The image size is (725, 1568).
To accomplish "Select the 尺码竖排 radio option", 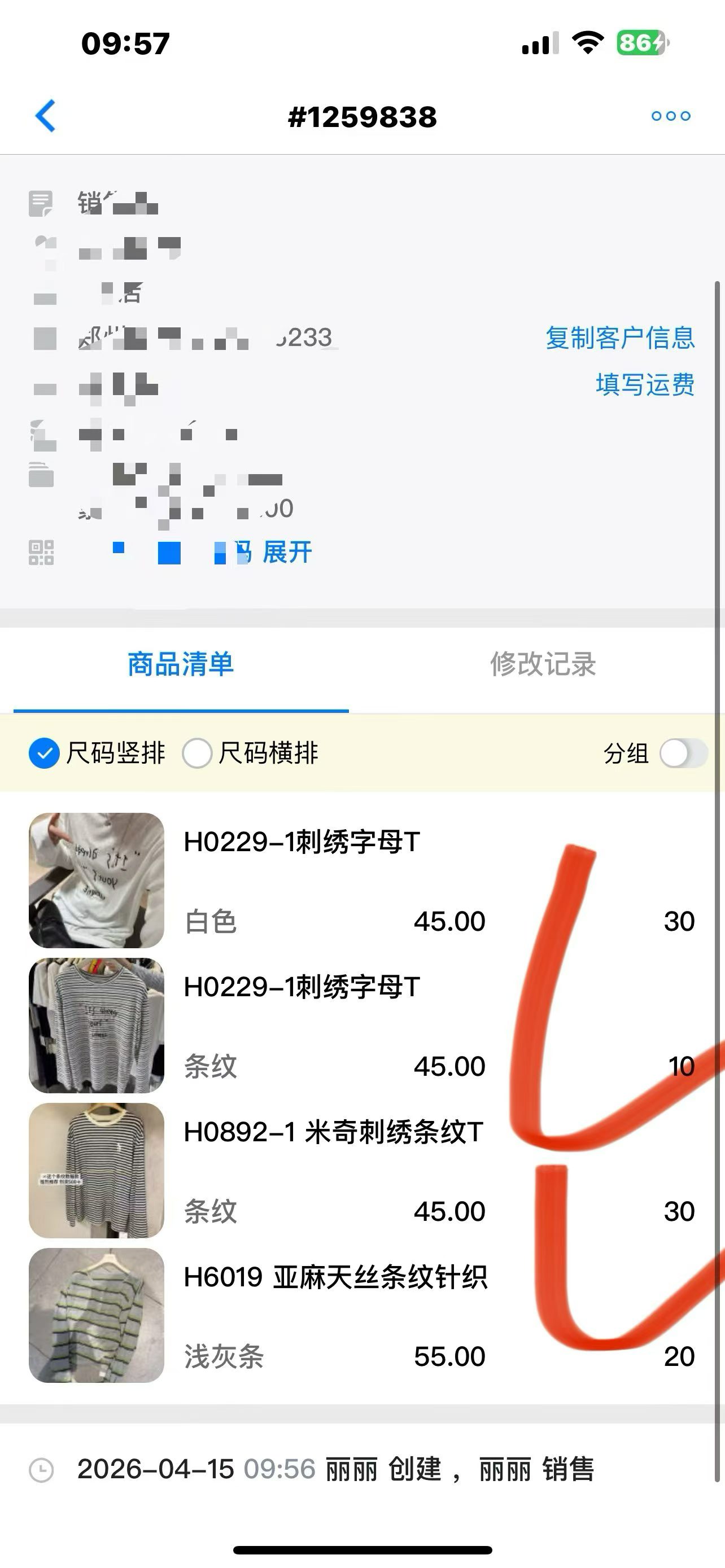I will [45, 753].
